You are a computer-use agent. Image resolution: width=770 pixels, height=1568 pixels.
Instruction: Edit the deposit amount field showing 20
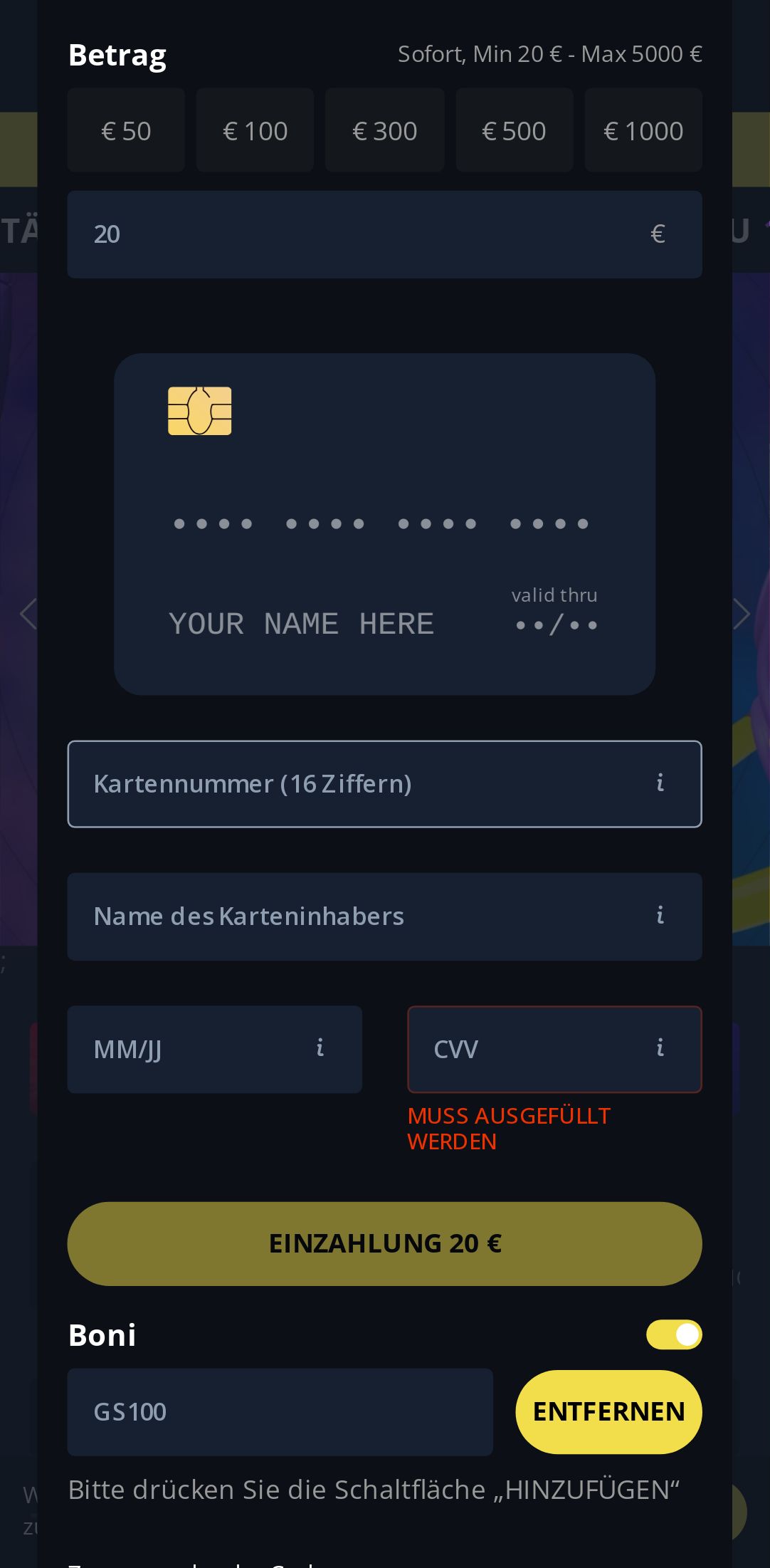[356, 234]
